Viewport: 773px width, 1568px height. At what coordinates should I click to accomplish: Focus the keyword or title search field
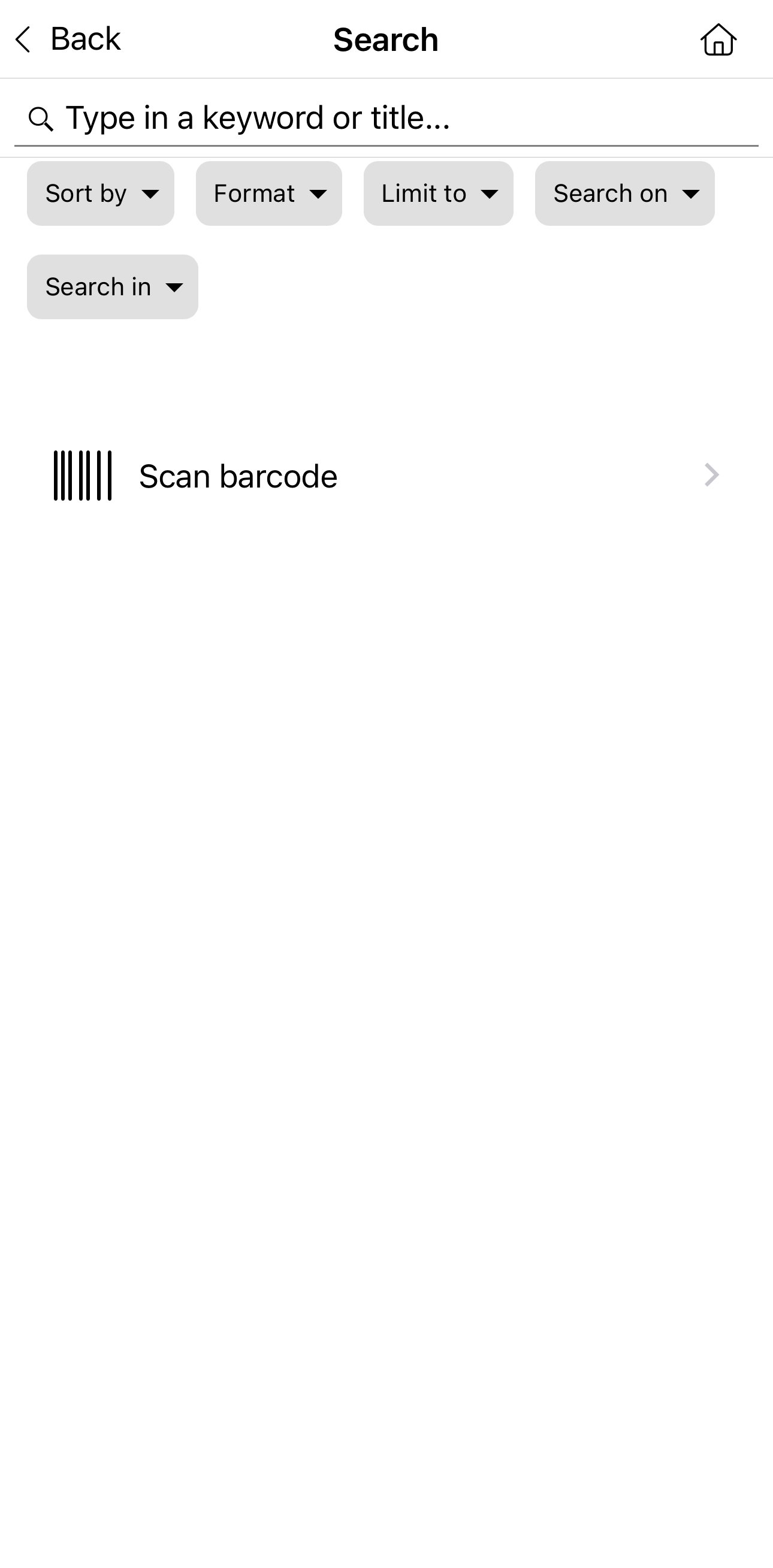[x=386, y=118]
